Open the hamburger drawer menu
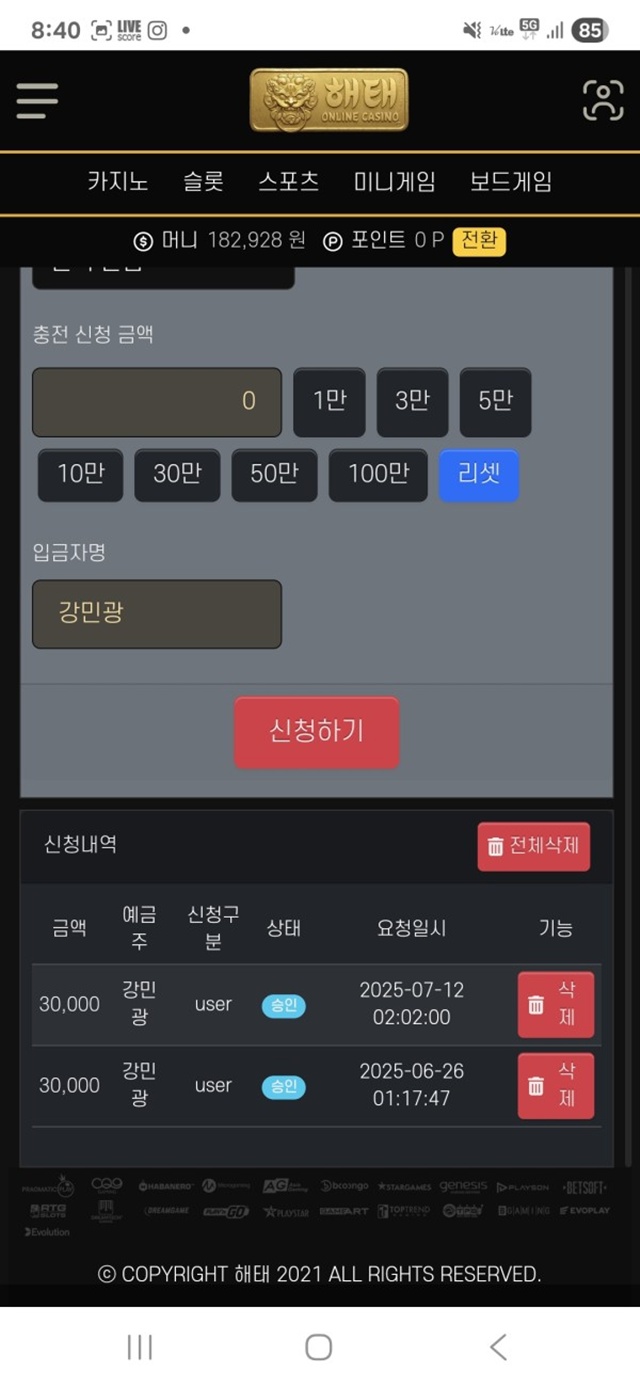640x1387 pixels. click(37, 100)
